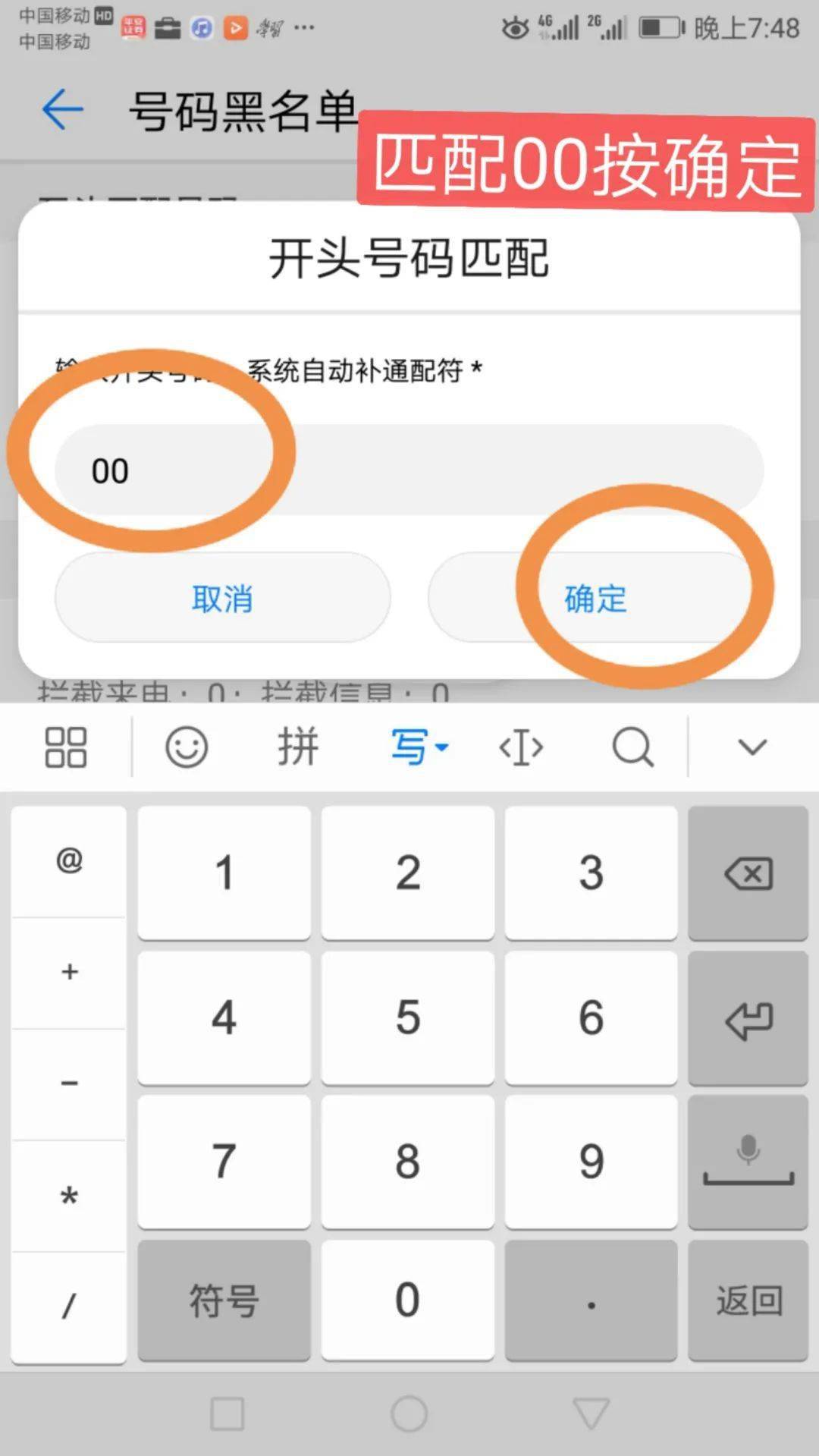819x1456 pixels.
Task: Open the keyboard apps grid panel
Action: 64,747
